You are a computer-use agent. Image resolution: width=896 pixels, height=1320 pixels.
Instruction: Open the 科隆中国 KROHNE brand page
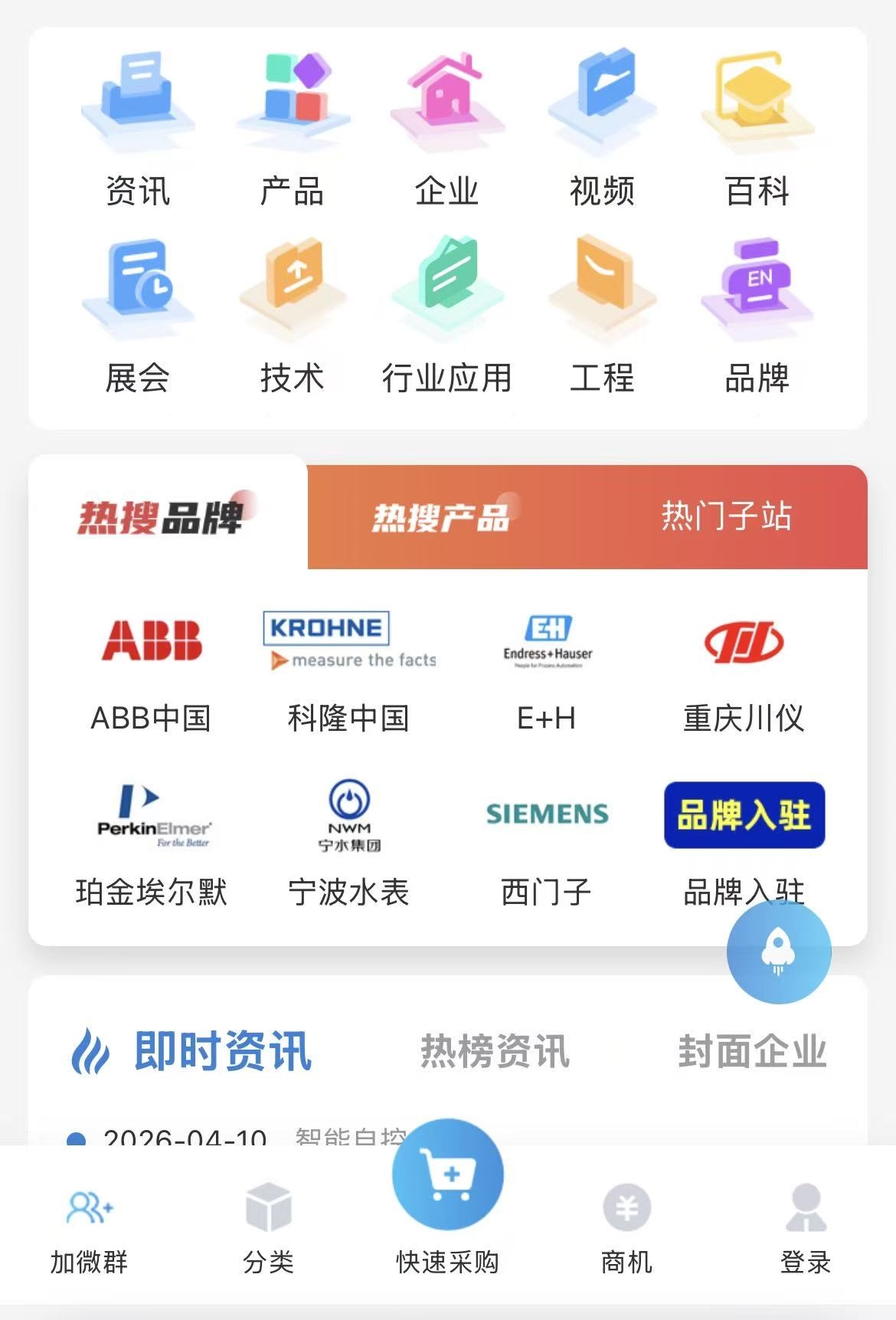coord(349,670)
